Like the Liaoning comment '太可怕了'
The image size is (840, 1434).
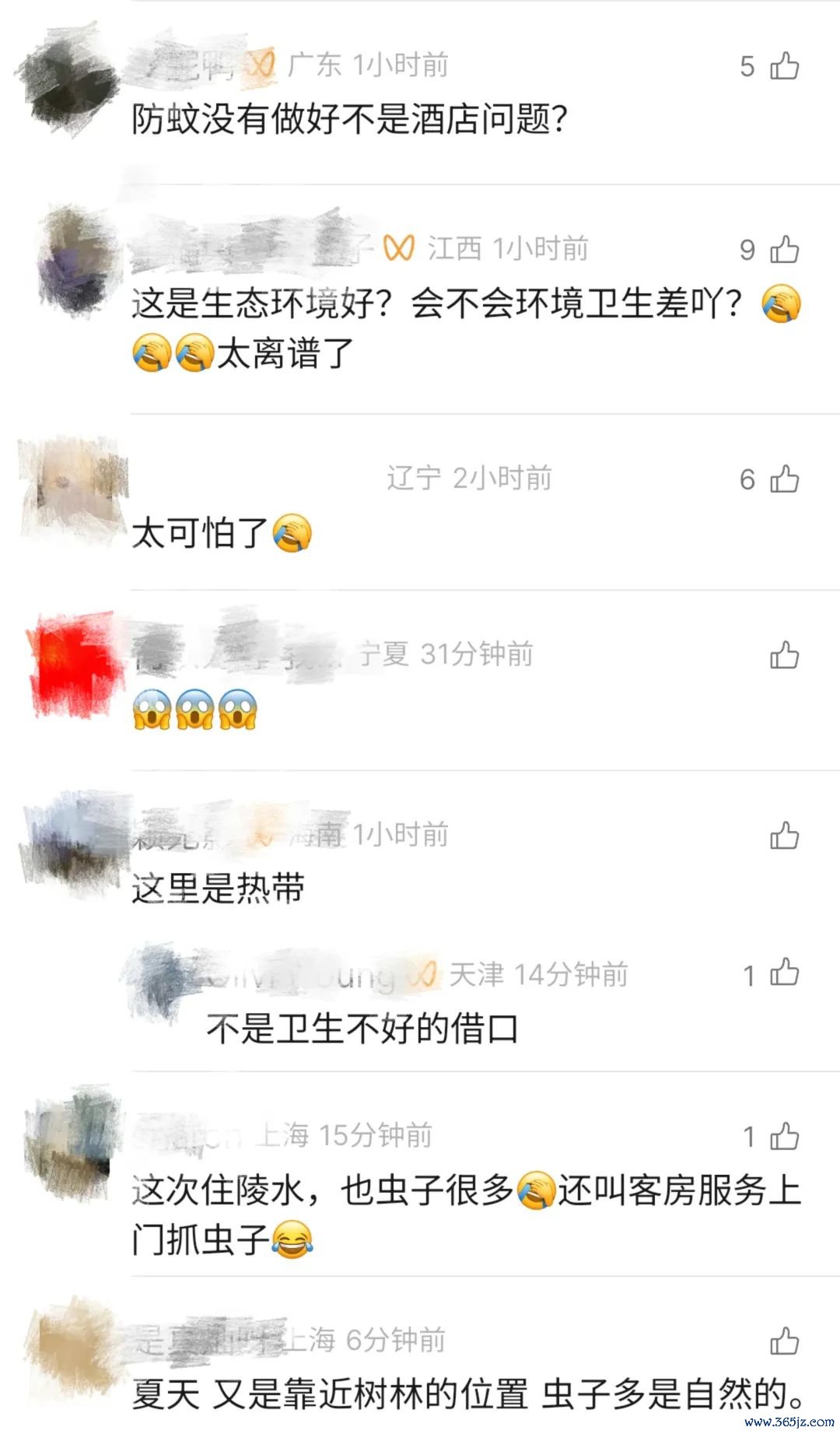click(784, 479)
